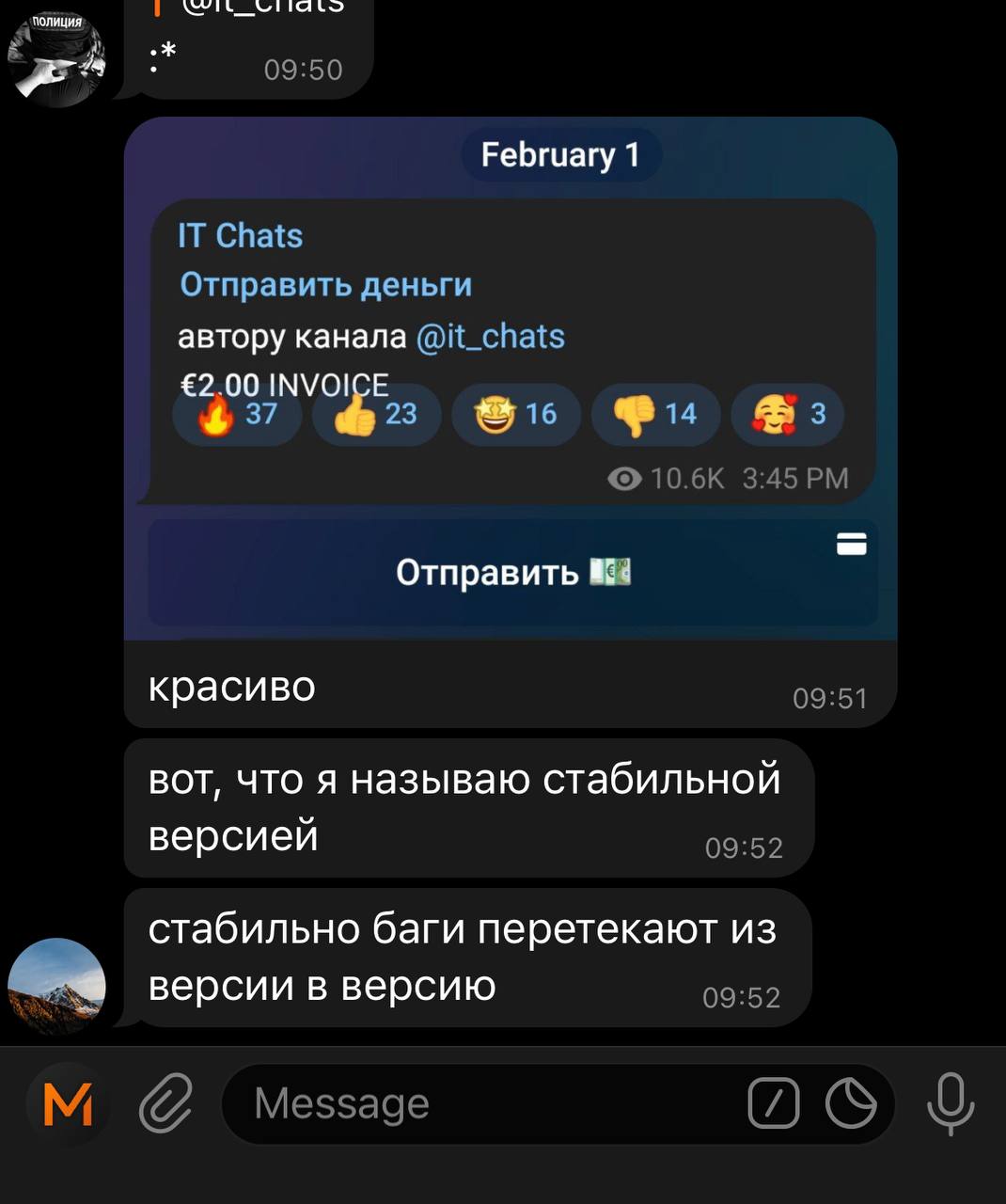The height and width of the screenshot is (1204, 1006).
Task: Open the orange M send-as avatar
Action: pos(68,1103)
